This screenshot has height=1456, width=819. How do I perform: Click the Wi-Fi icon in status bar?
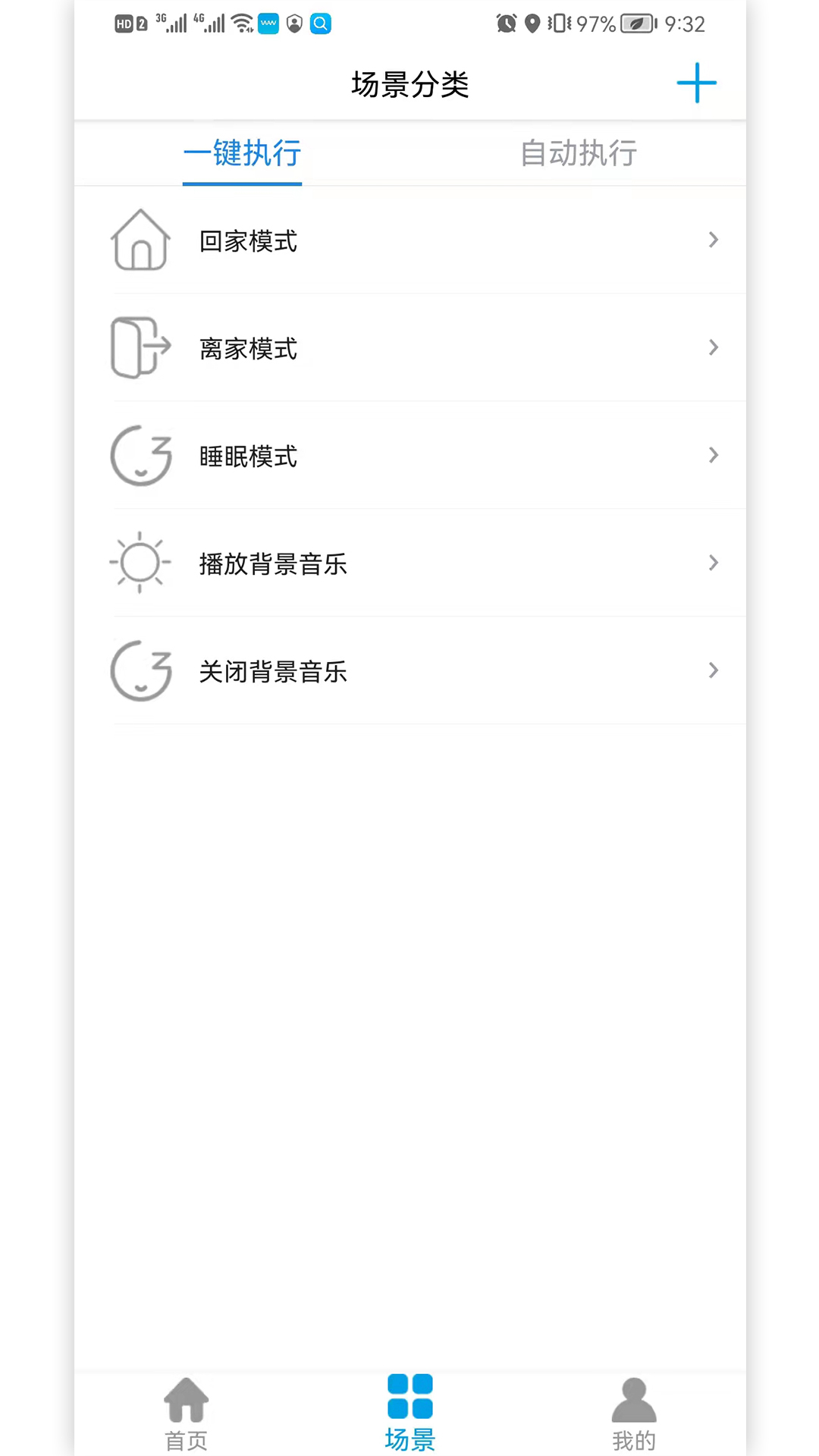tap(241, 22)
